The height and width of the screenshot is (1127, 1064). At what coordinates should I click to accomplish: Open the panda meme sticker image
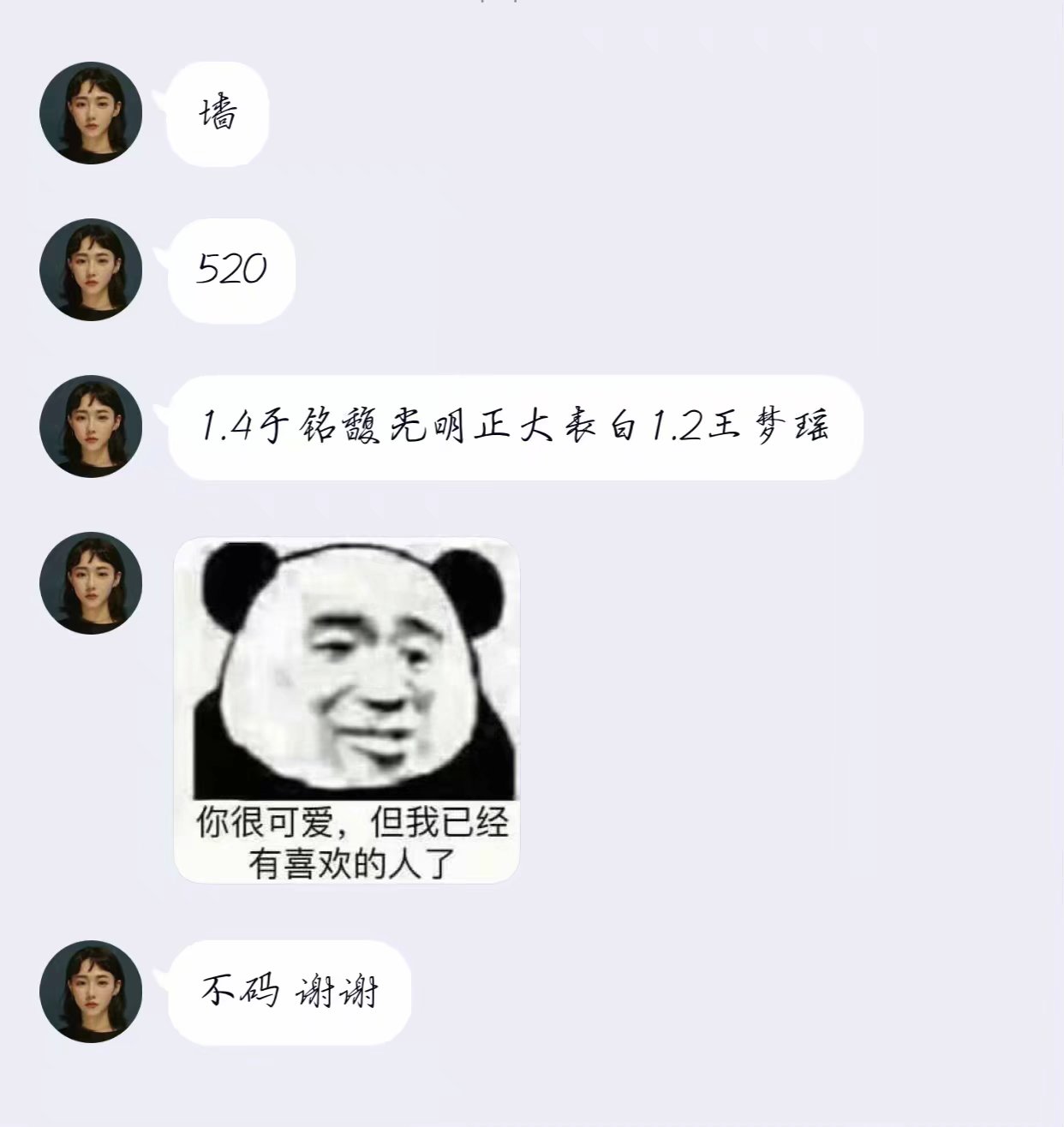tap(346, 709)
